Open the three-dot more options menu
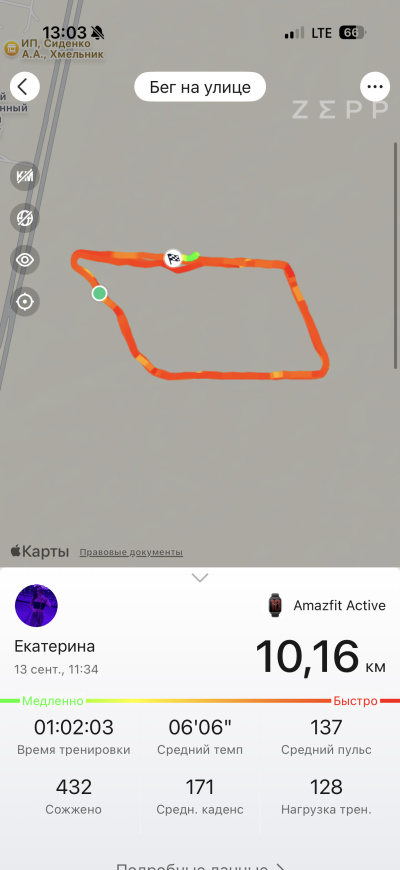Viewport: 400px width, 870px height. click(375, 87)
